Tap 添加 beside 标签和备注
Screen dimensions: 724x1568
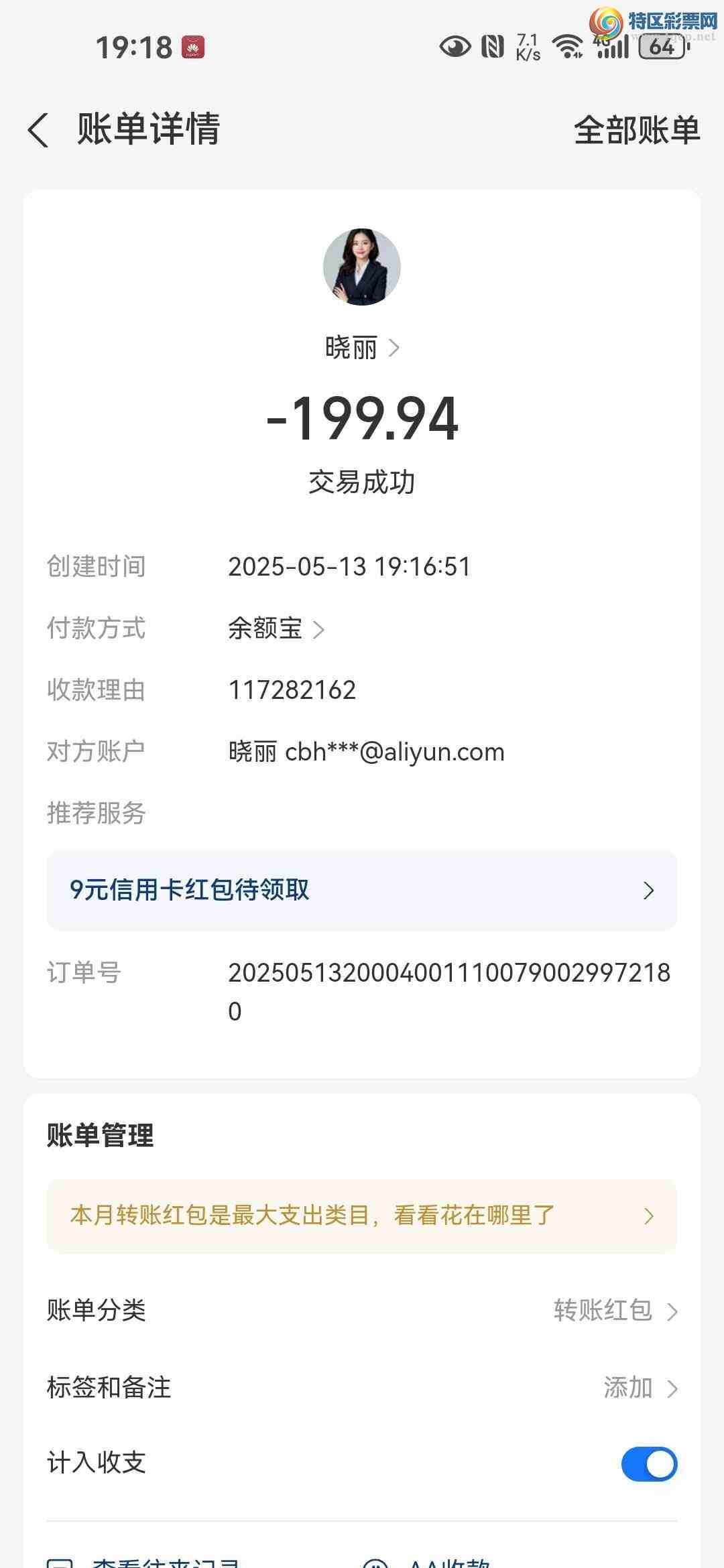point(627,1388)
